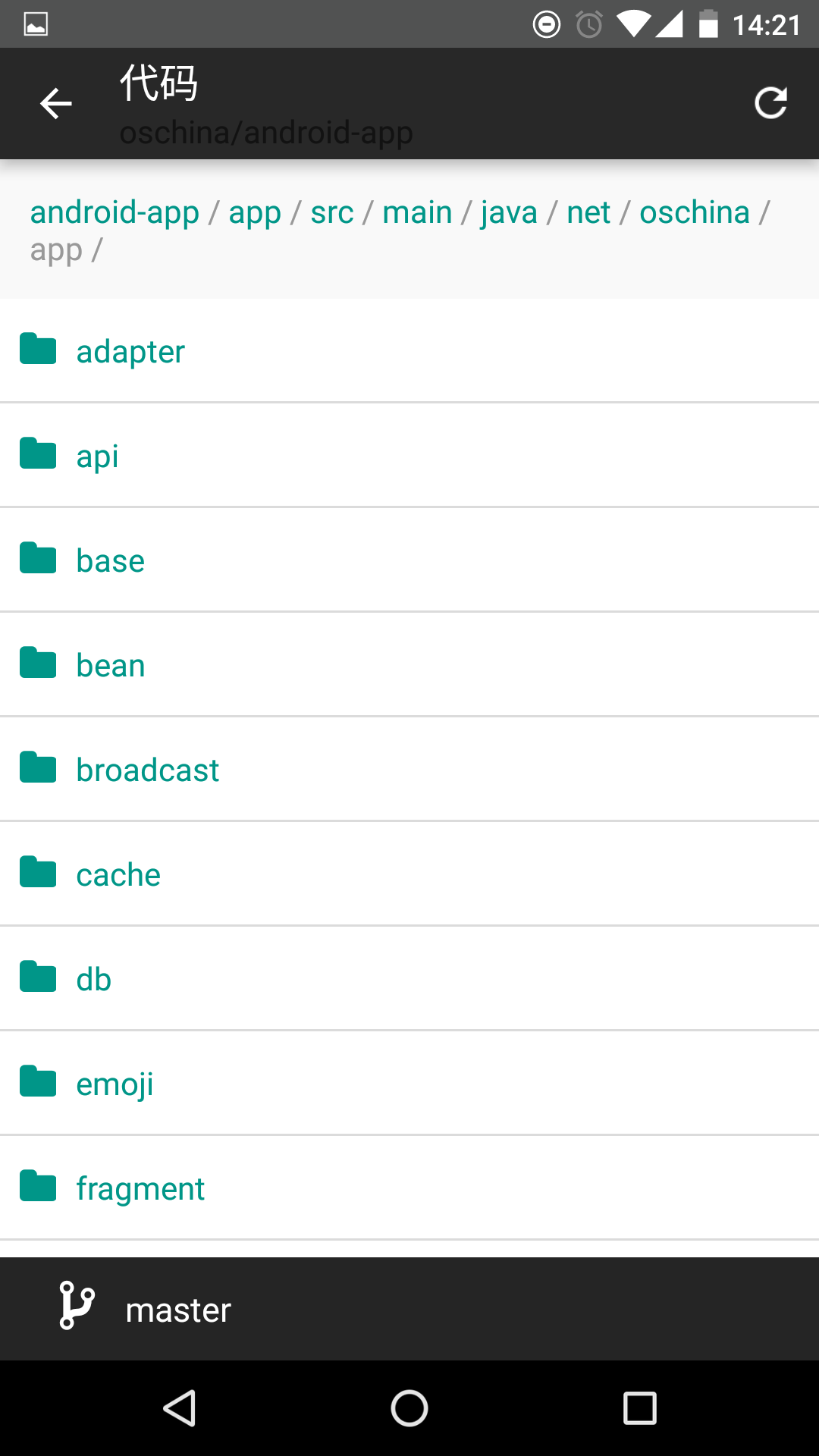Open the bean folder

111,665
